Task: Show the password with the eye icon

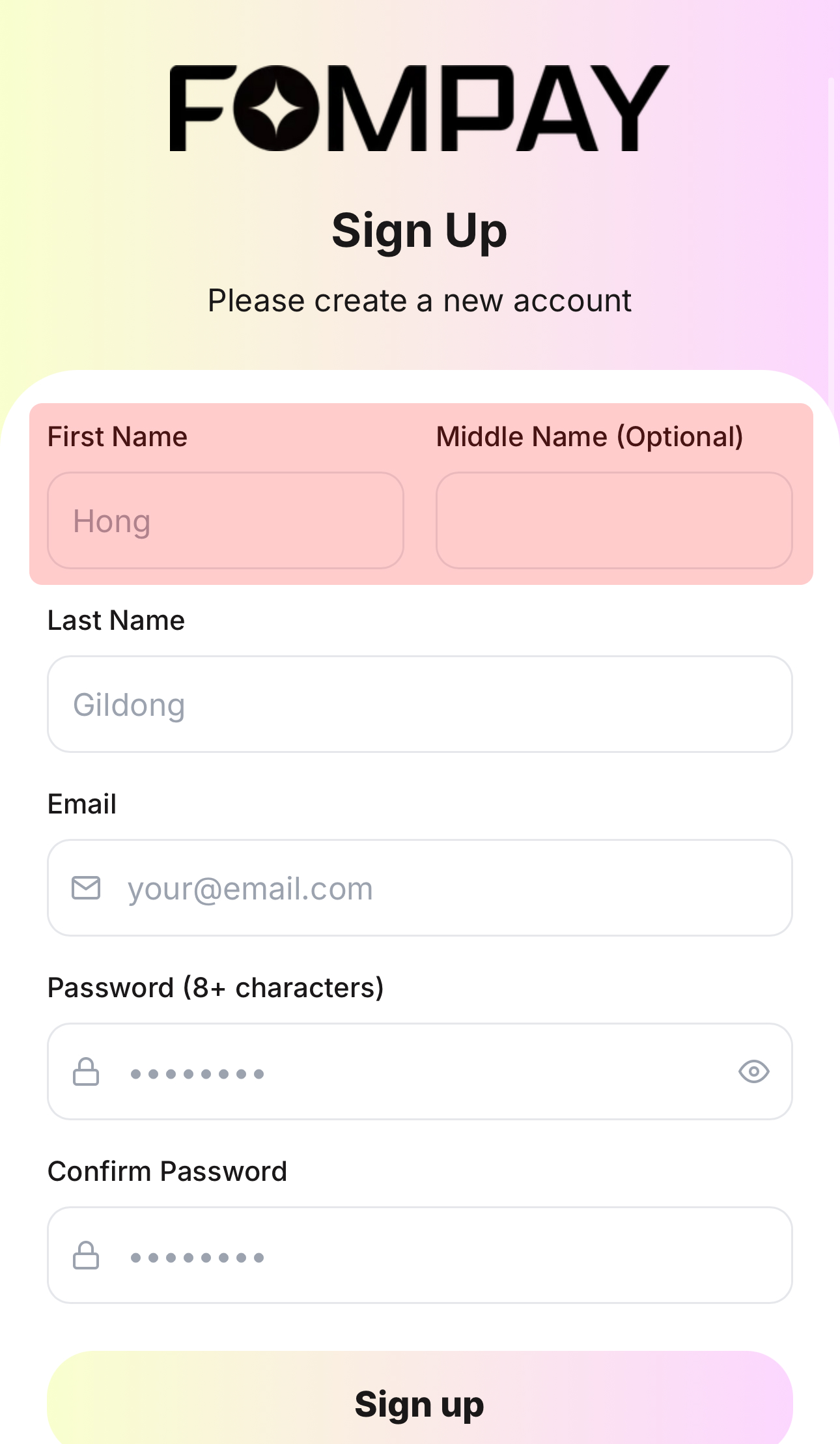Action: click(753, 1071)
